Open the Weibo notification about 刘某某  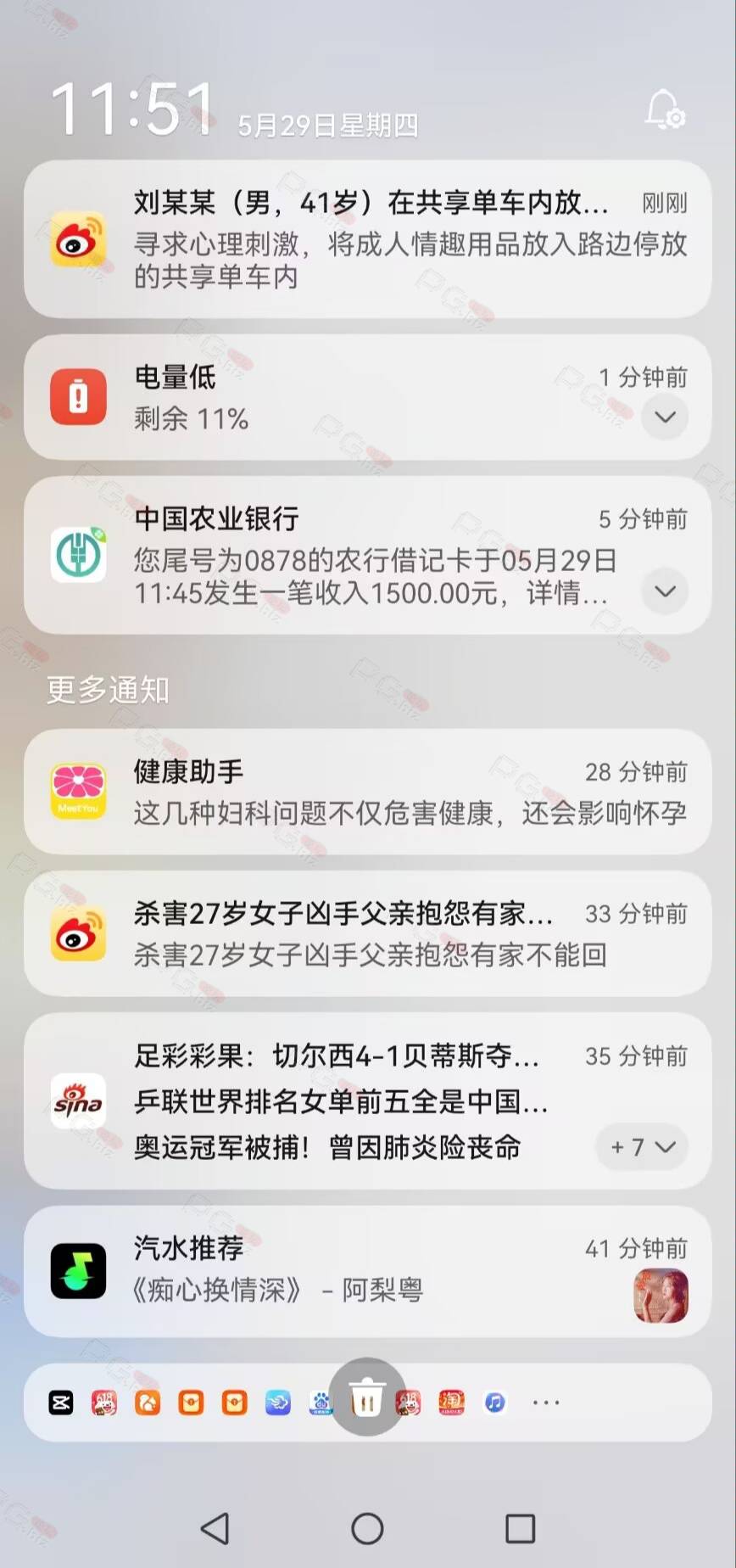367,239
